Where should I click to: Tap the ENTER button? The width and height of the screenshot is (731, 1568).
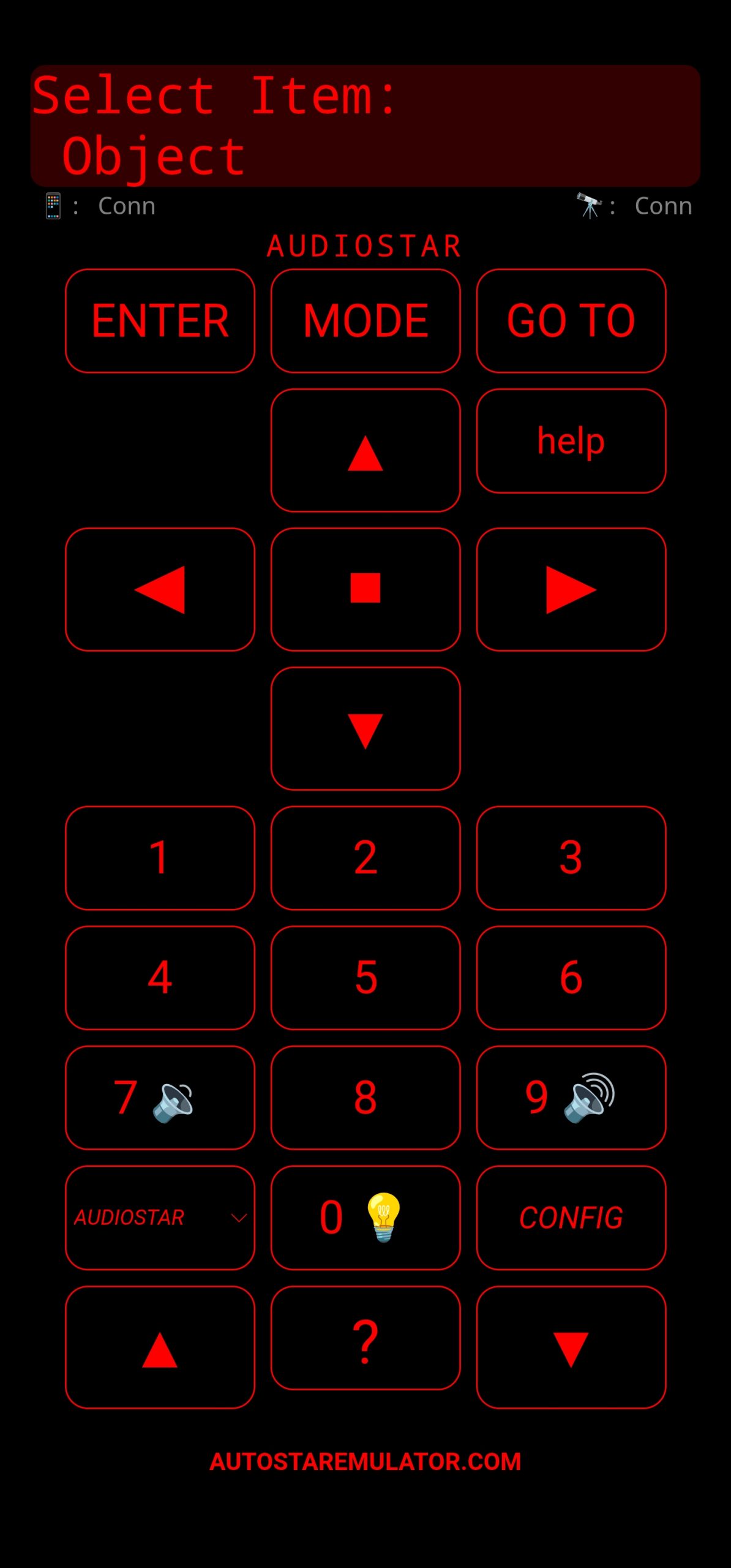[x=160, y=321]
